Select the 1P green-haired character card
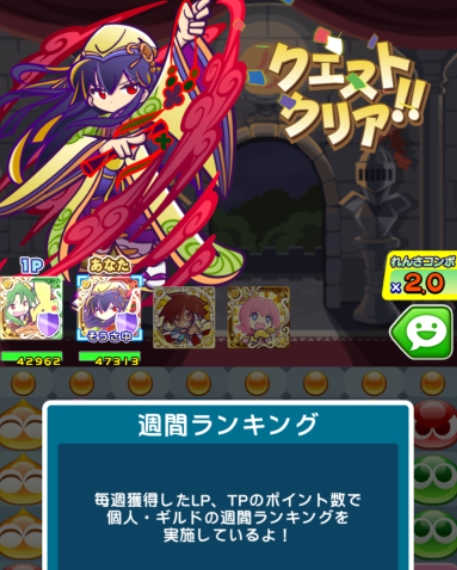Image resolution: width=457 pixels, height=570 pixels. 31,308
